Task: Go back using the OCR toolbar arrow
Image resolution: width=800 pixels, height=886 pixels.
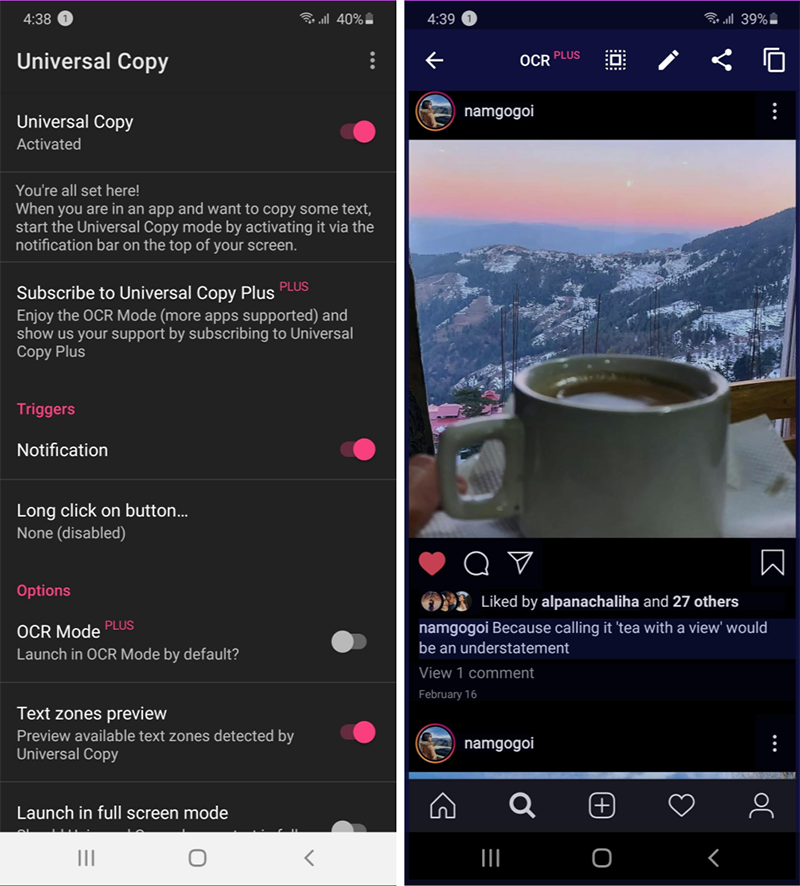Action: (434, 61)
